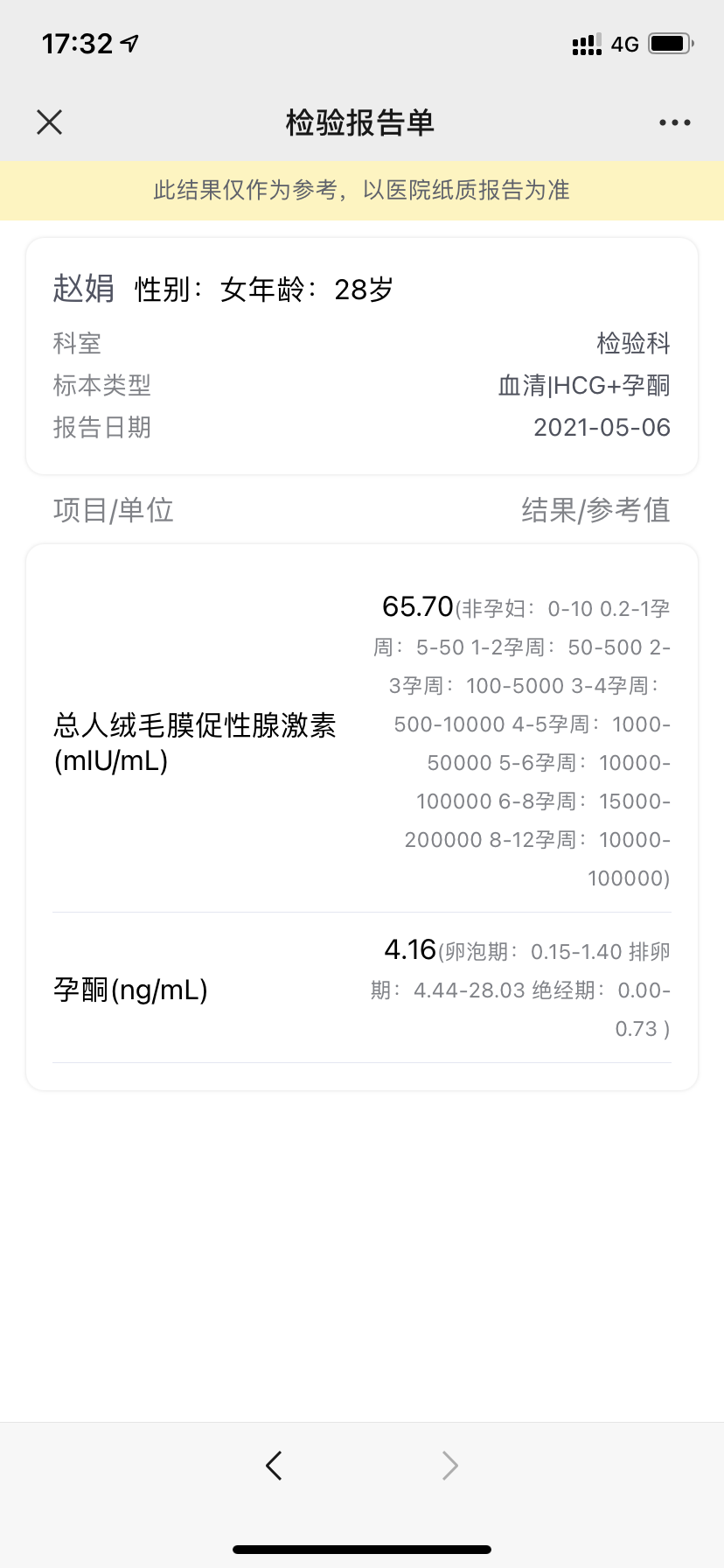Tap the battery indicator
The width and height of the screenshot is (724, 1568).
(670, 42)
